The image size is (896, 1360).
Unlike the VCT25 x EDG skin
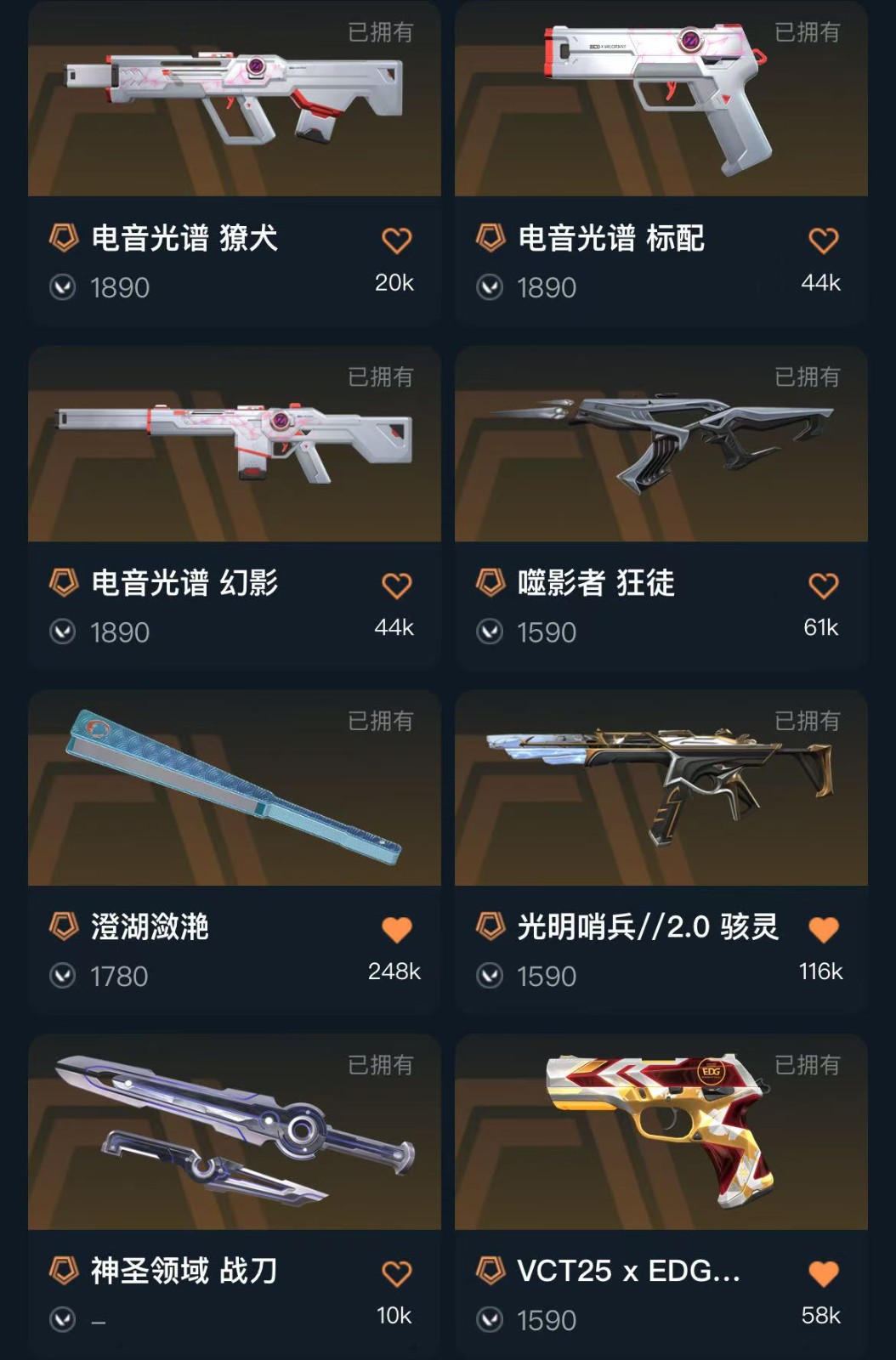click(x=823, y=1273)
